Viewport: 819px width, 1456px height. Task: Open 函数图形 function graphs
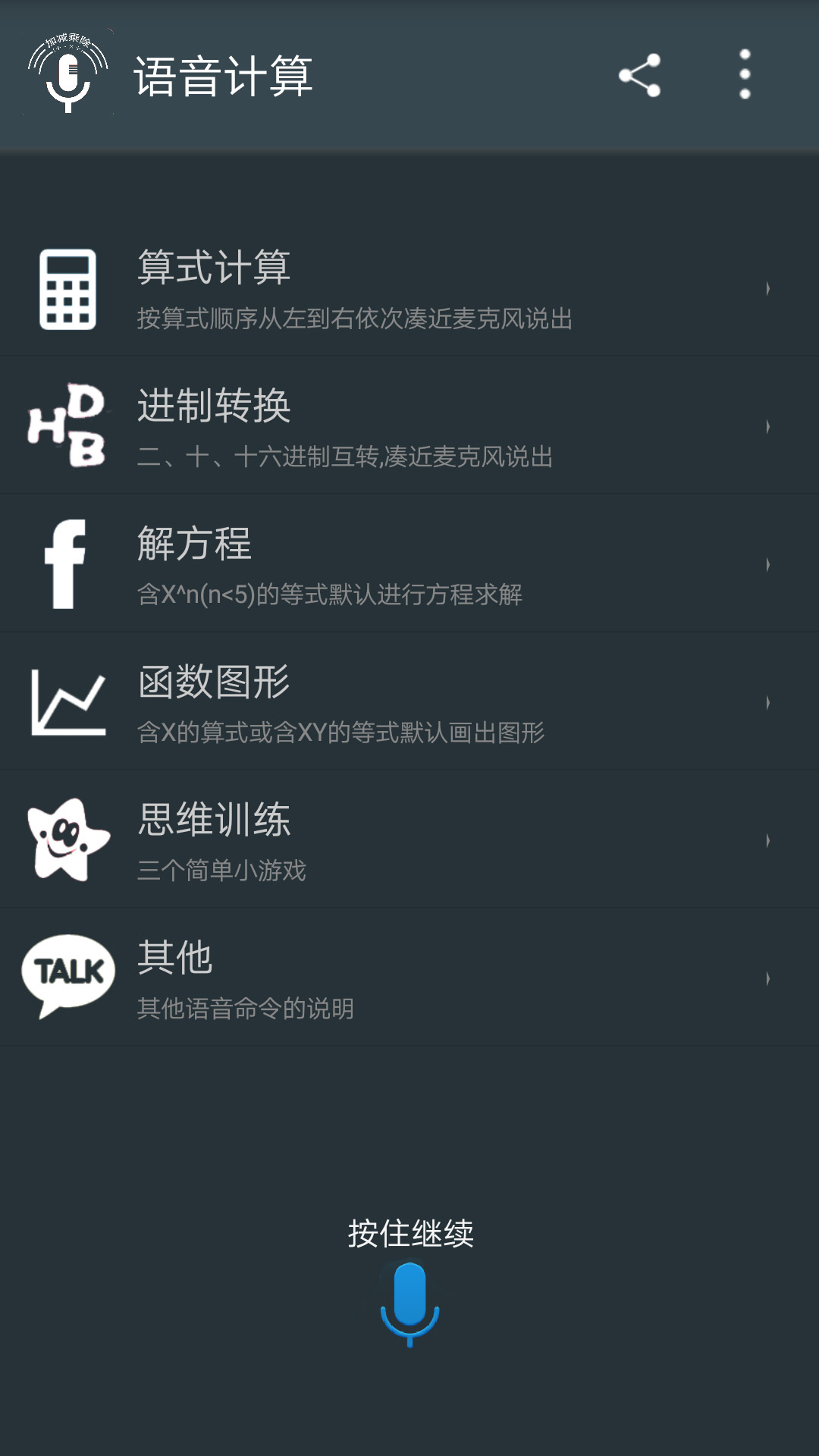[409, 702]
